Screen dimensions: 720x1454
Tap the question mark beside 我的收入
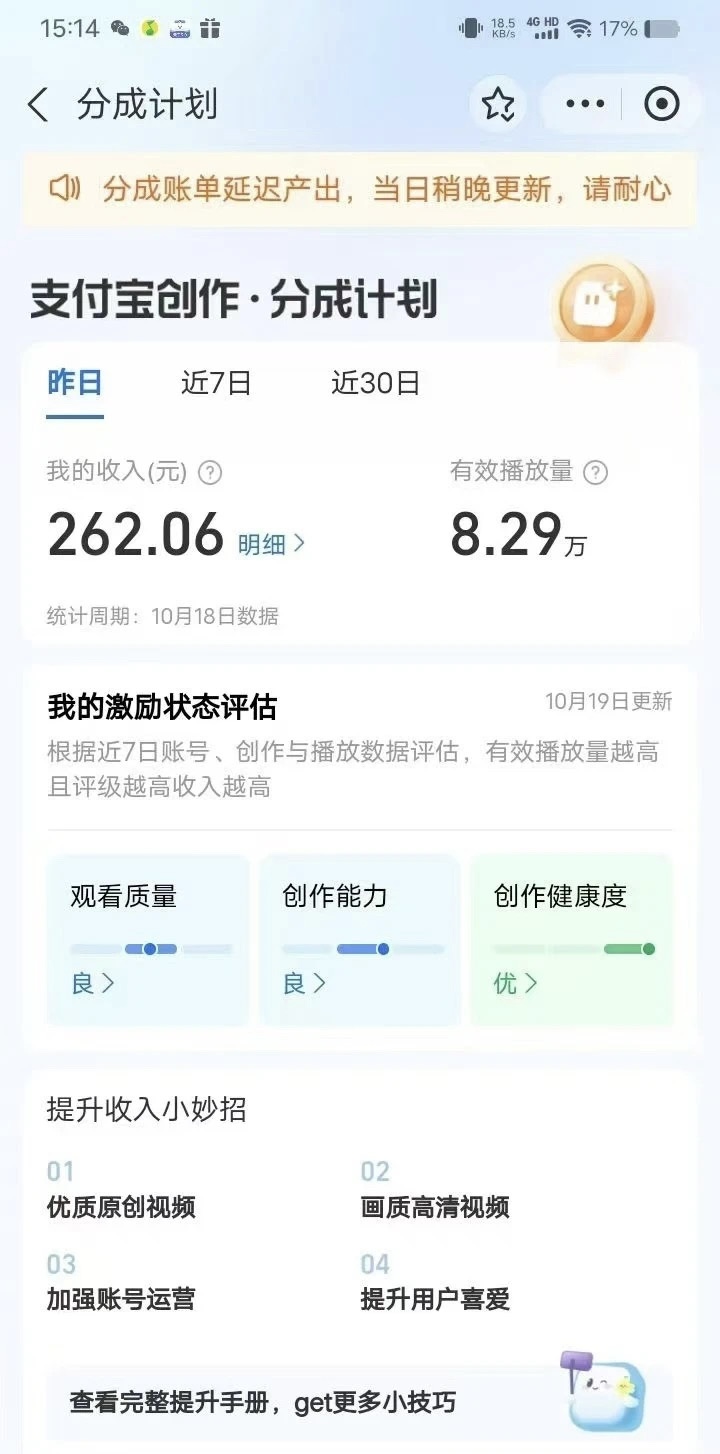tap(208, 471)
